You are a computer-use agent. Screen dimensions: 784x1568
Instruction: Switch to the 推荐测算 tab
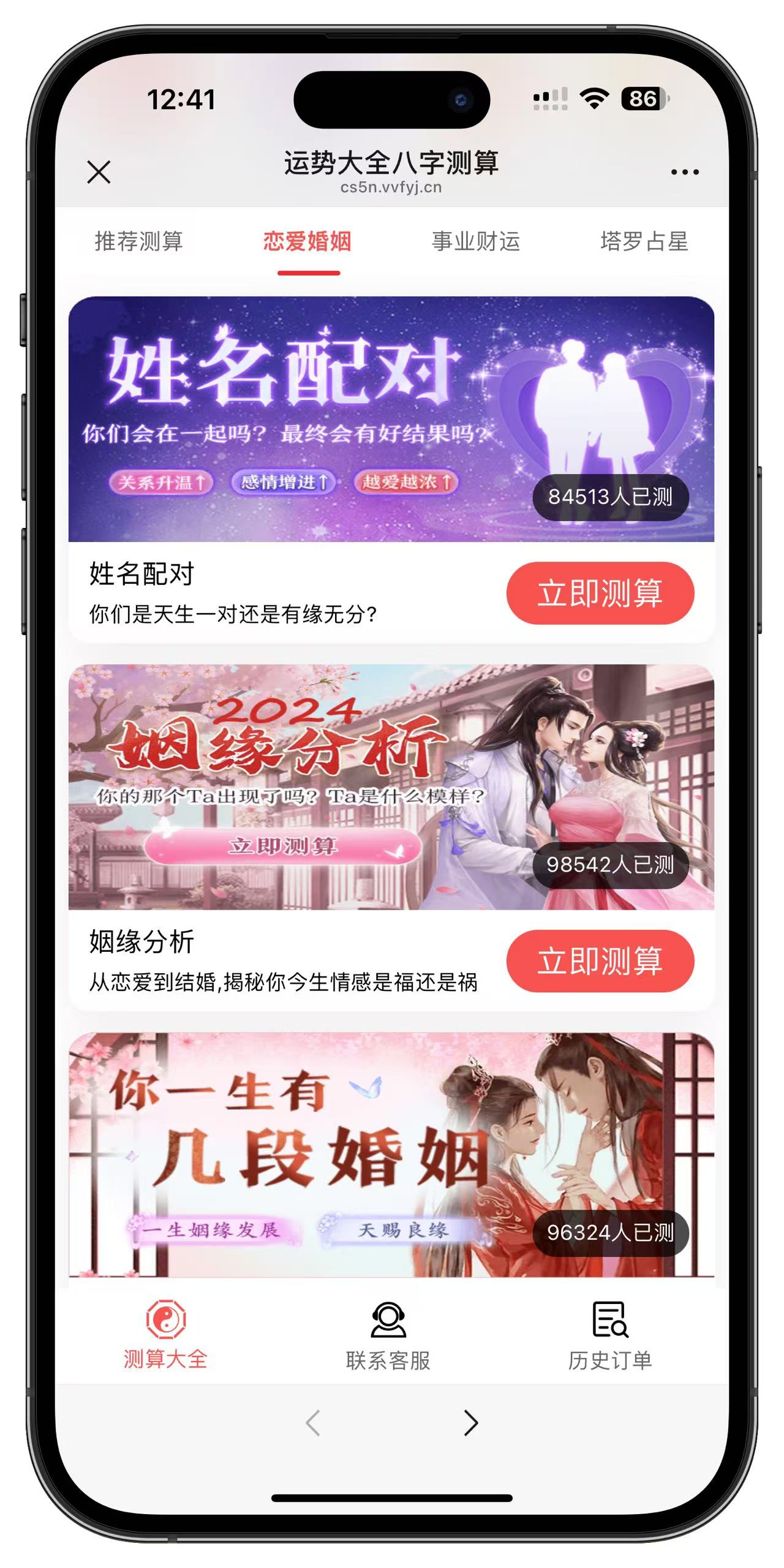[x=139, y=241]
